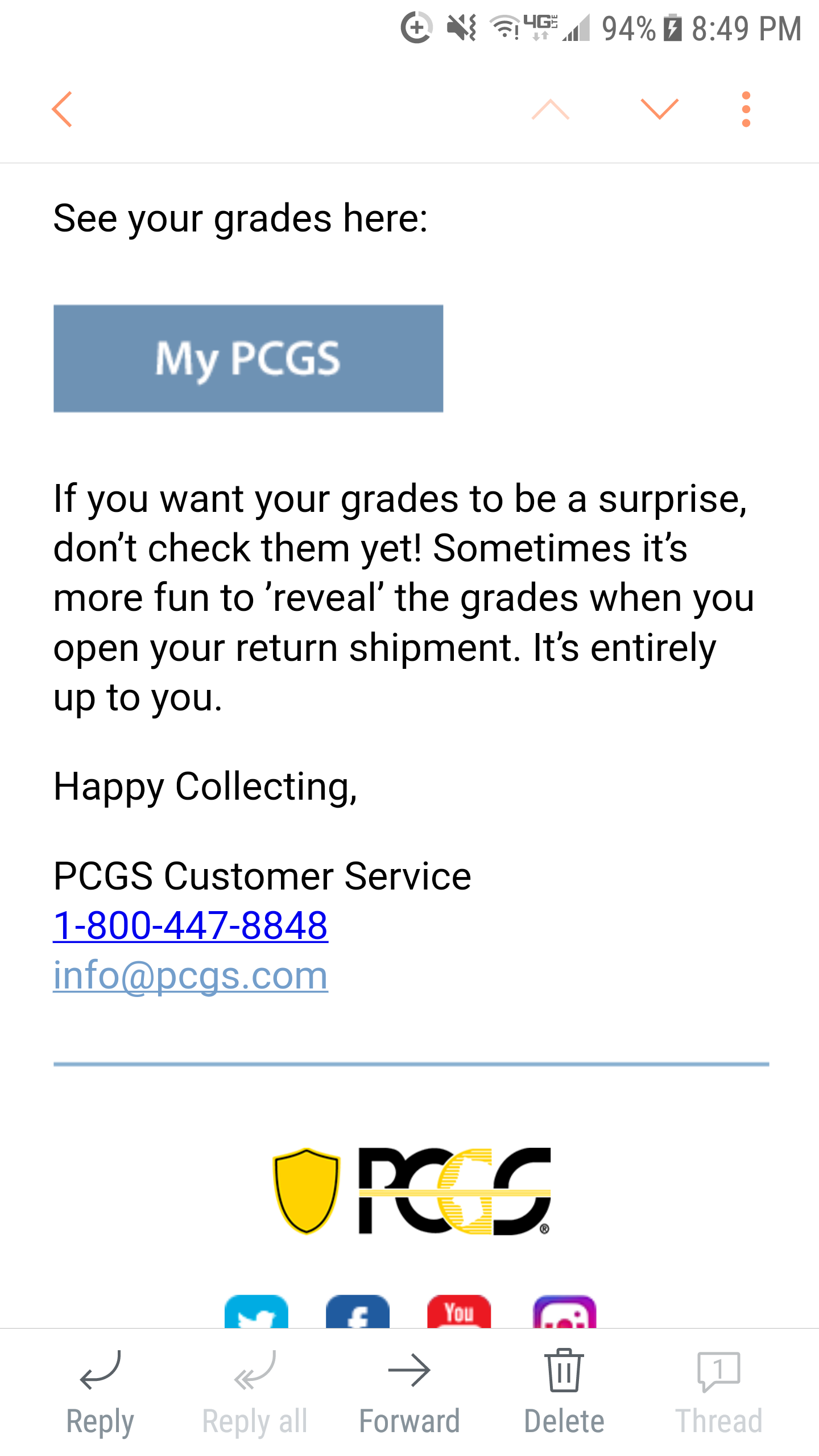Jump to the next email with down arrow
819x1456 pixels.
pos(659,109)
